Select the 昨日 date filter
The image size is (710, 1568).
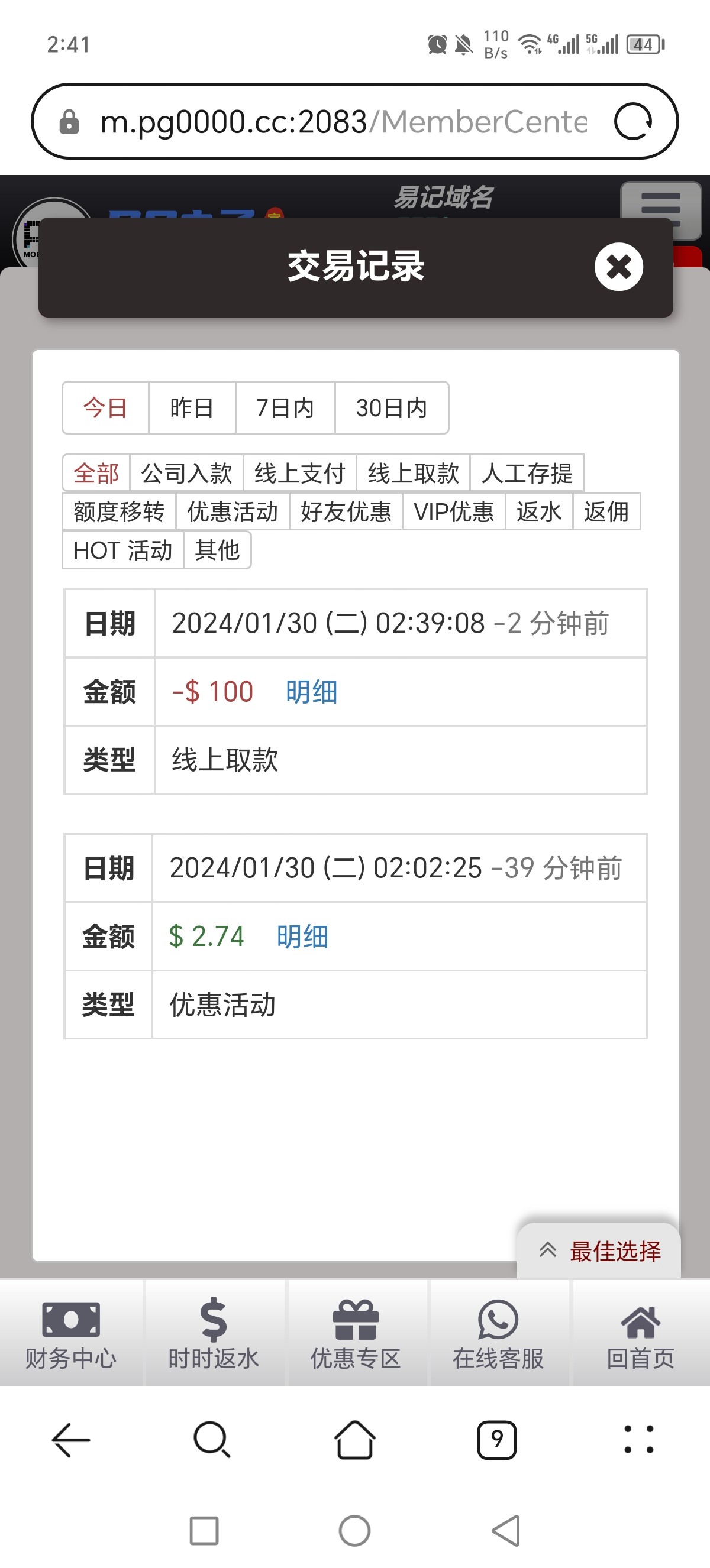[191, 409]
